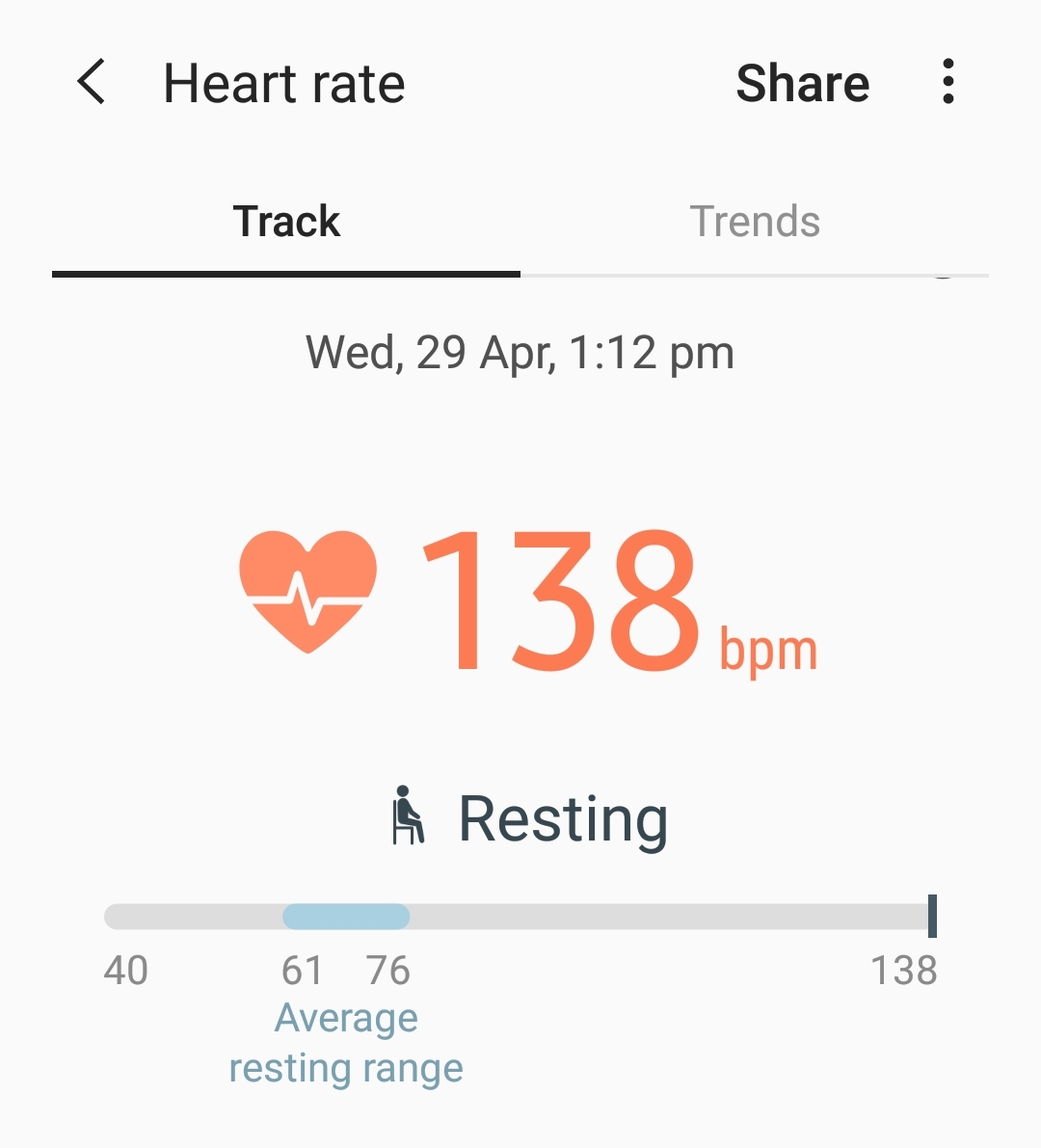Share the heart rate reading
Image resolution: width=1041 pixels, height=1148 pixels.
click(802, 83)
